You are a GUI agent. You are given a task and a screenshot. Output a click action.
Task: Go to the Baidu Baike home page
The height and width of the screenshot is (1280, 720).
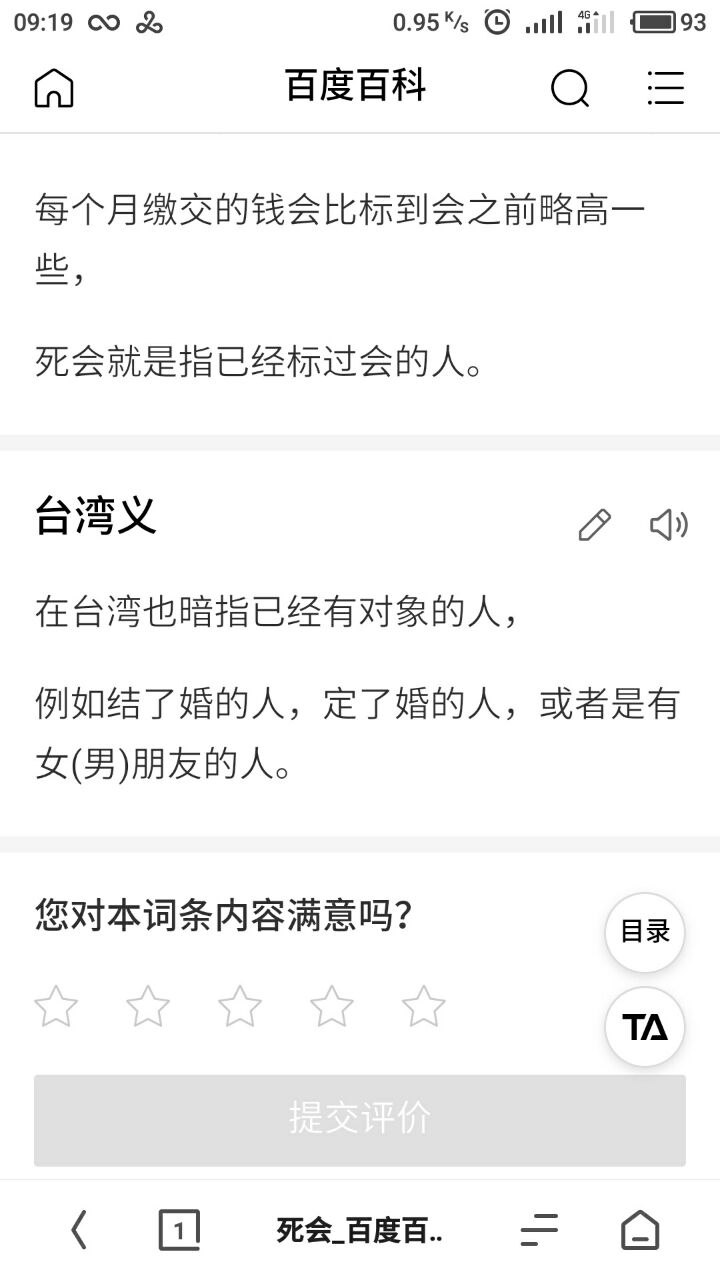click(54, 89)
